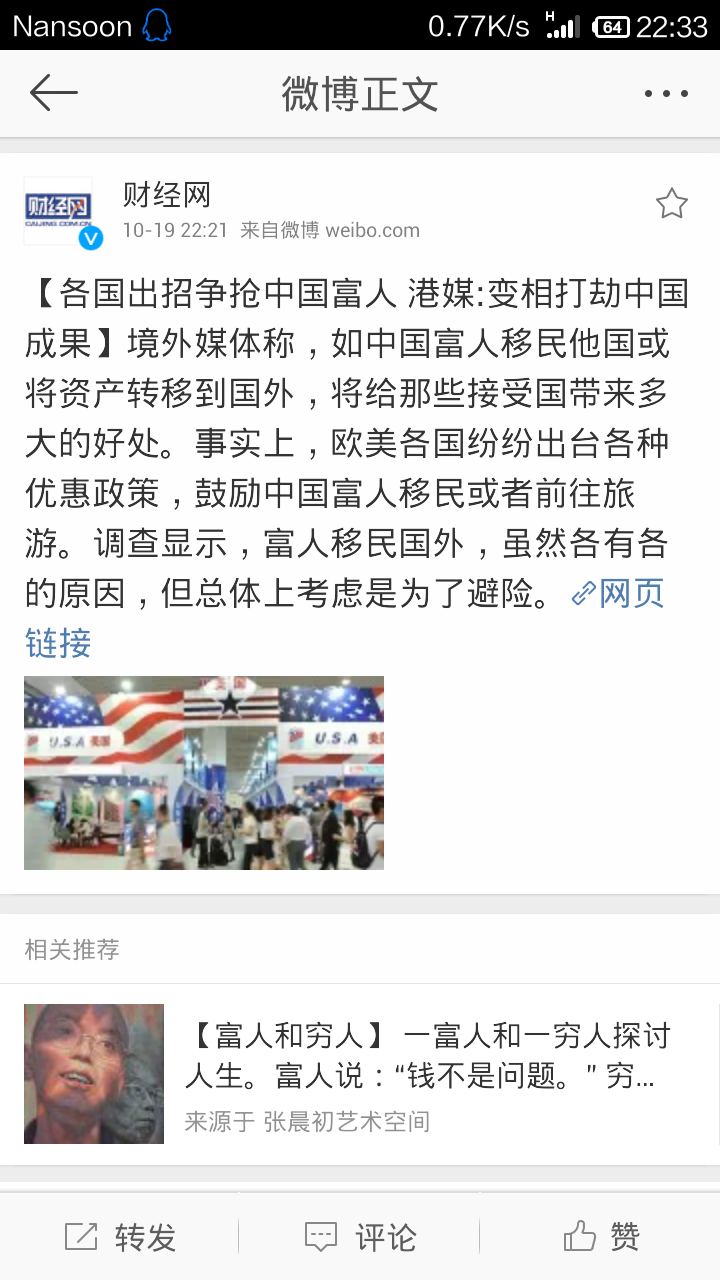Tap the back arrow to return
This screenshot has width=720, height=1280.
click(x=55, y=93)
